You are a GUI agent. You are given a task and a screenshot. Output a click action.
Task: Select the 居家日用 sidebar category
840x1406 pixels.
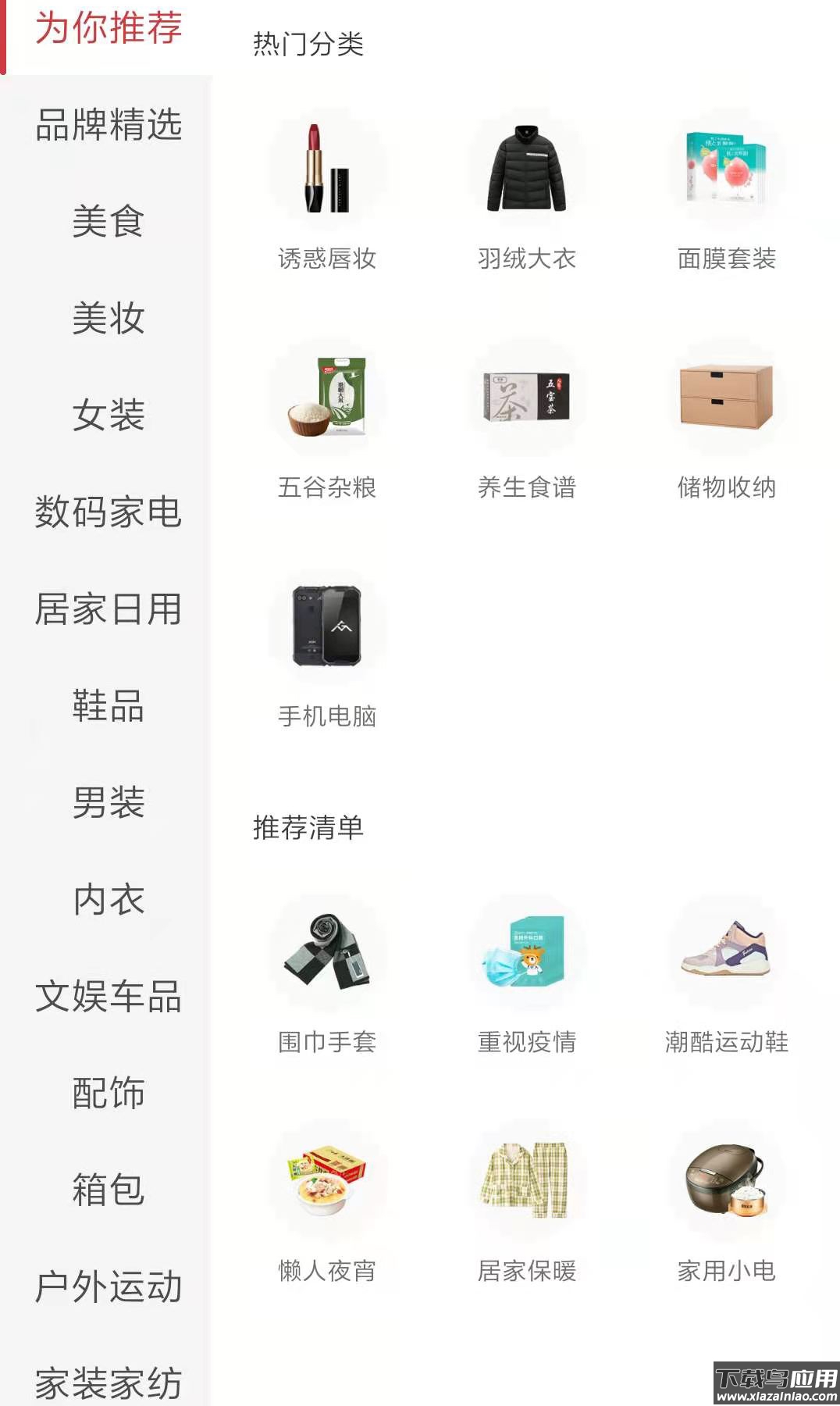point(108,611)
